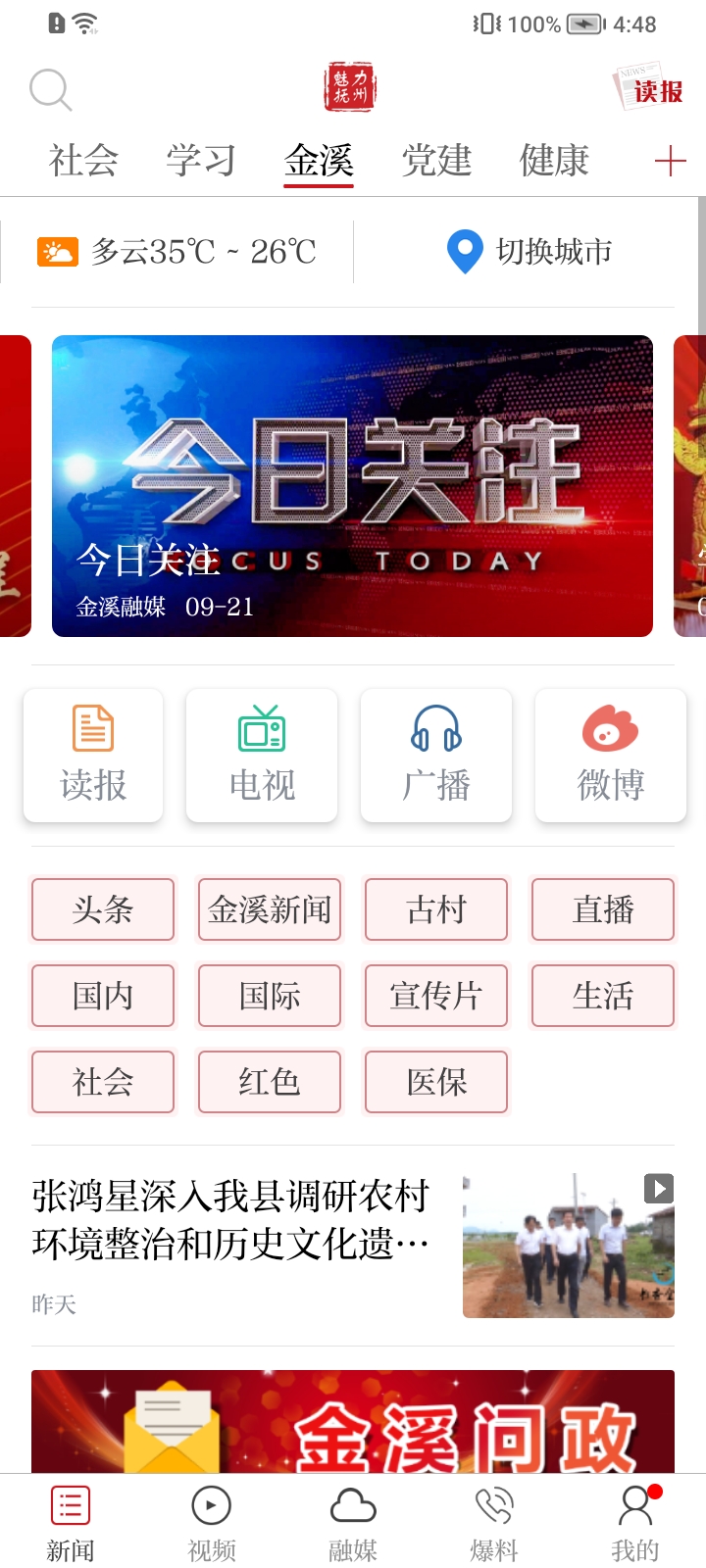
Task: Switch to the 健康 tab
Action: point(554,160)
